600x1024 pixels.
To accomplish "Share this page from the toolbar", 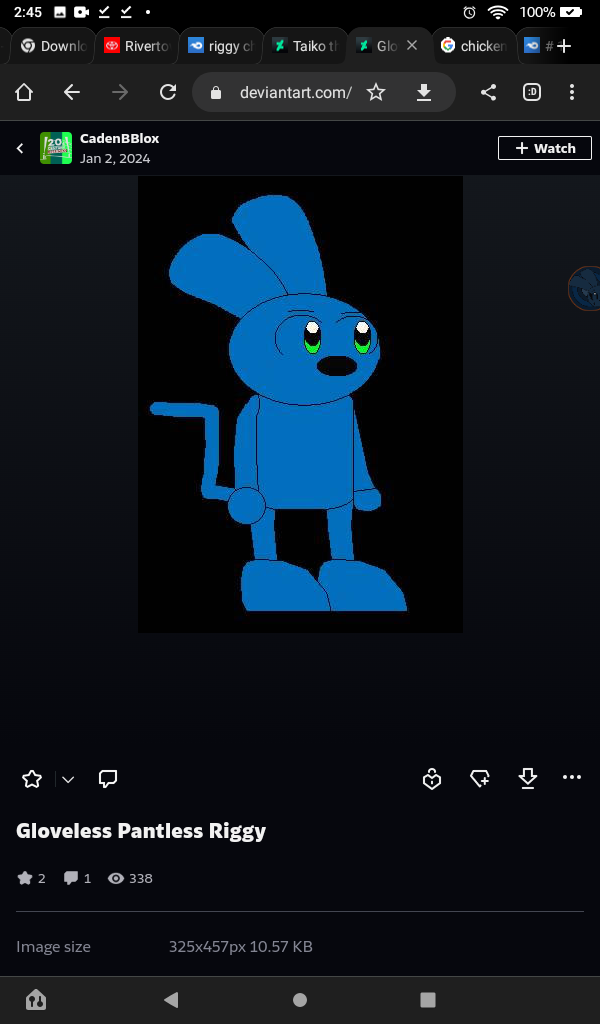I will [488, 92].
